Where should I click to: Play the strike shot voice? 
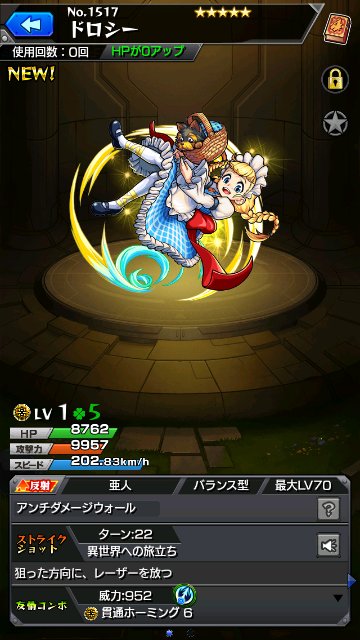(329, 545)
